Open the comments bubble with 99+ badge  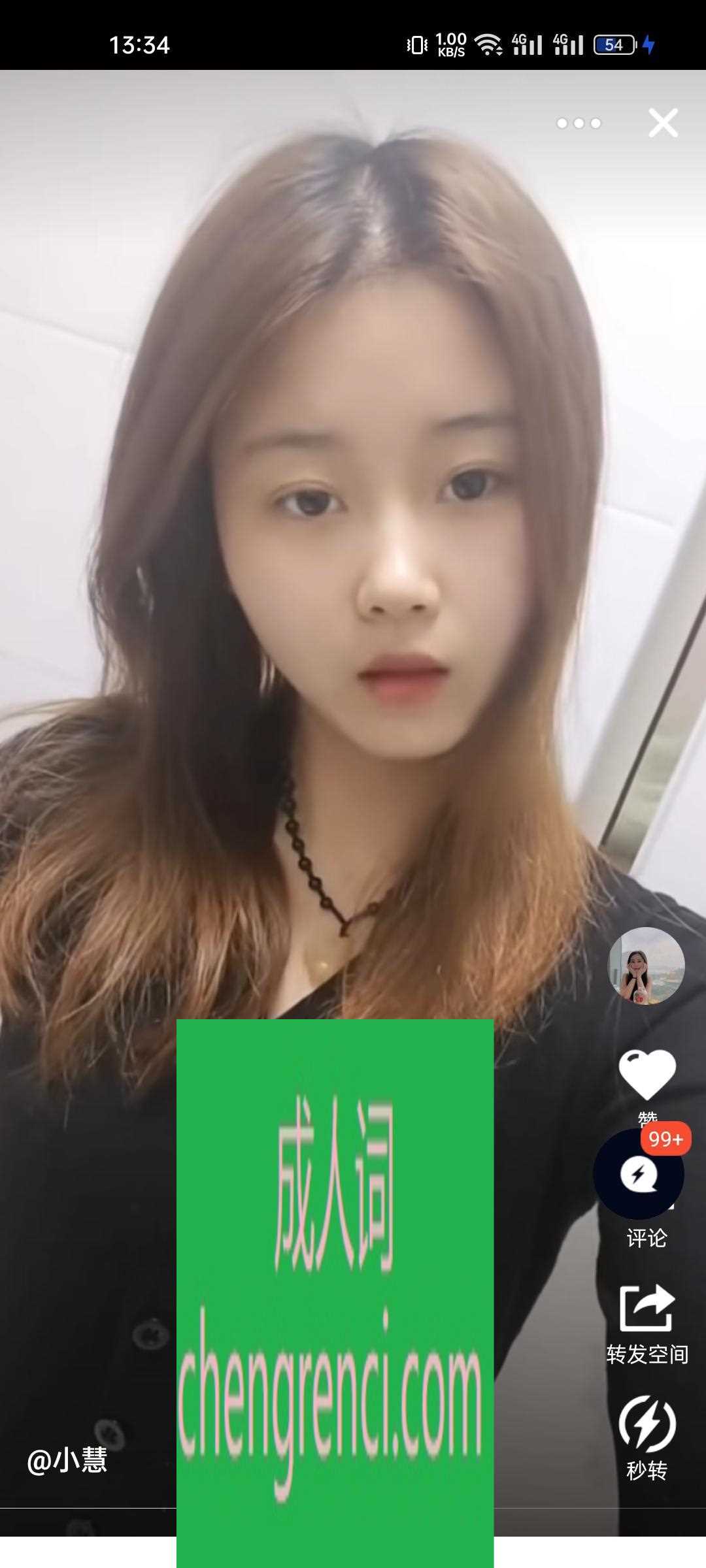click(x=639, y=1175)
